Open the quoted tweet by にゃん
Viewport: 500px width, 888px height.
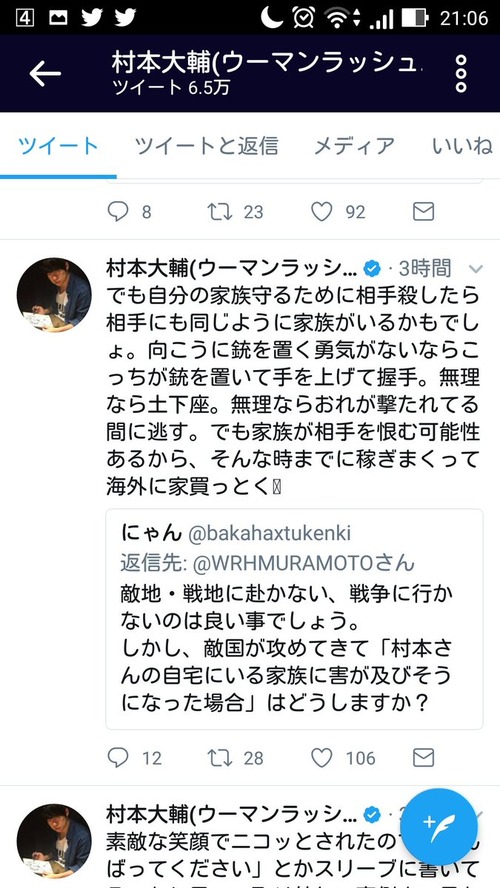pyautogui.click(x=294, y=619)
